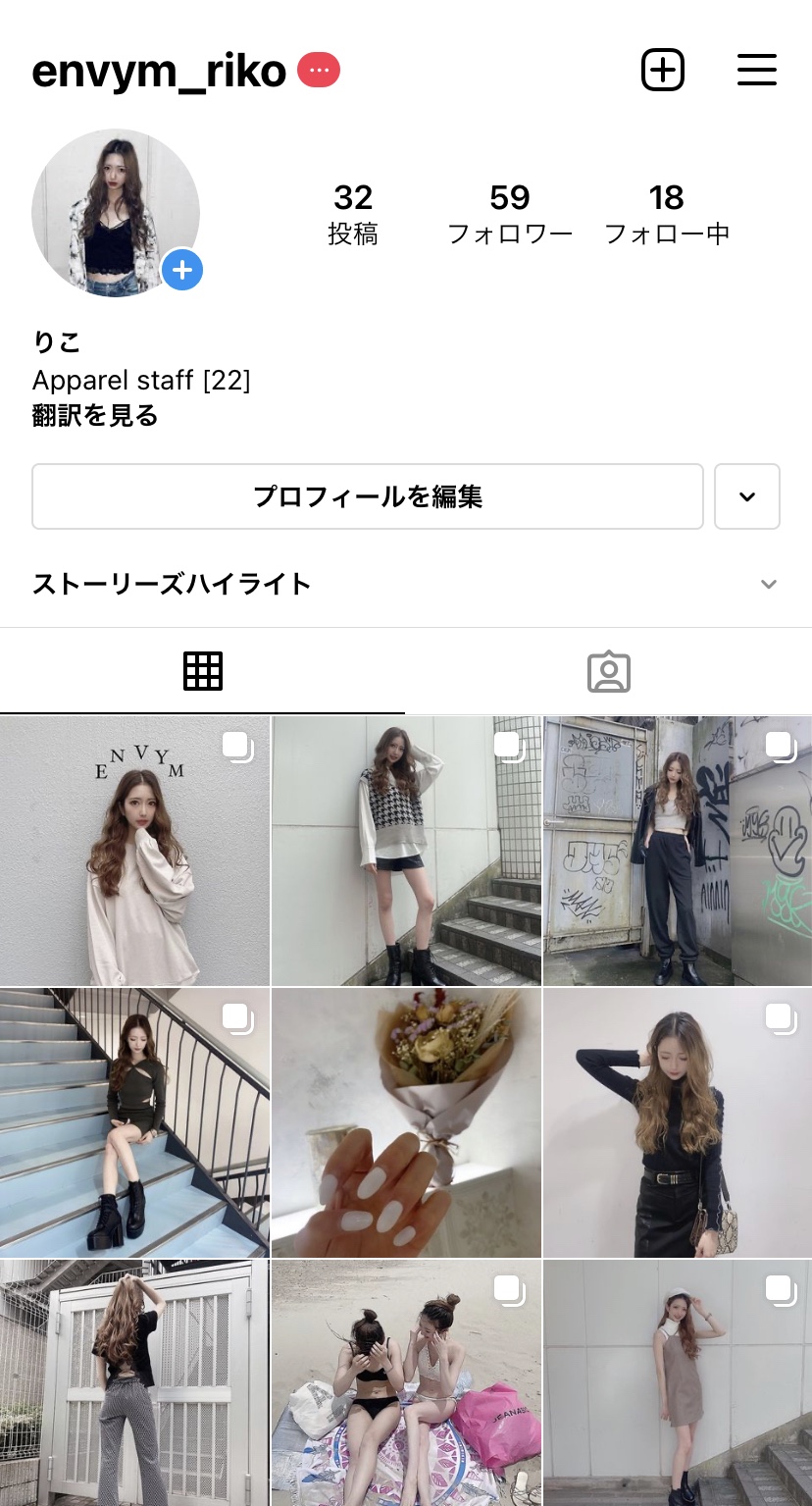Open the beach picnic post
Image resolution: width=812 pixels, height=1506 pixels.
point(406,1383)
